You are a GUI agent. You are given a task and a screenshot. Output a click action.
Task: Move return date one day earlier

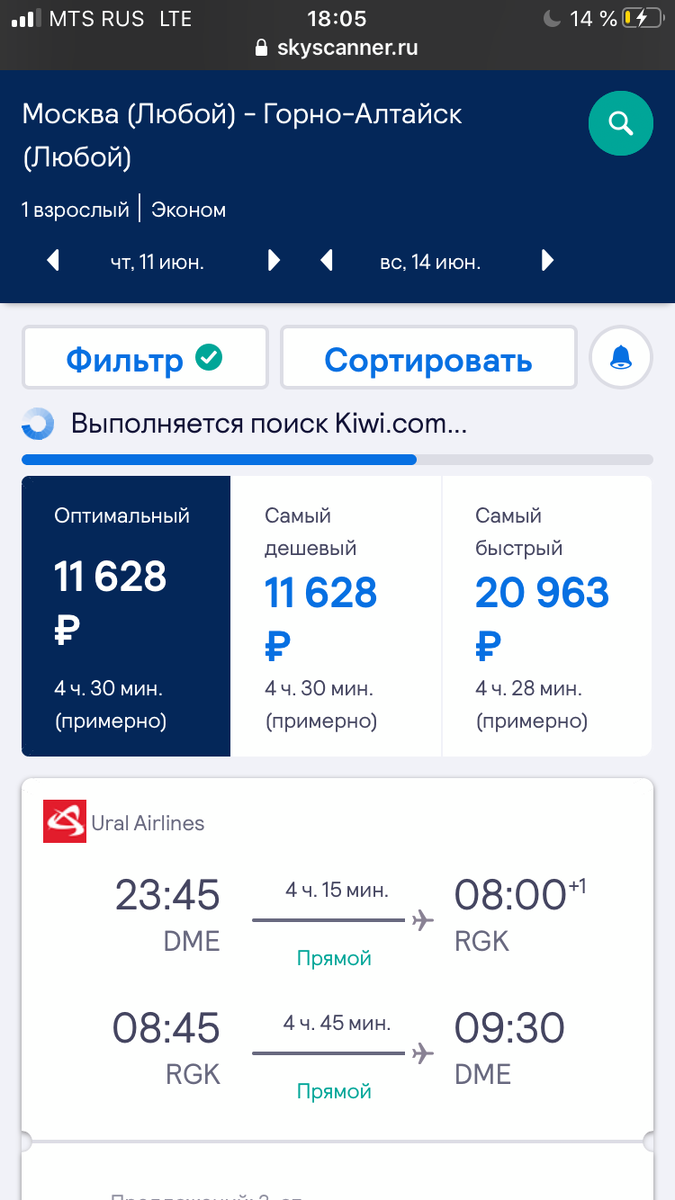click(326, 262)
